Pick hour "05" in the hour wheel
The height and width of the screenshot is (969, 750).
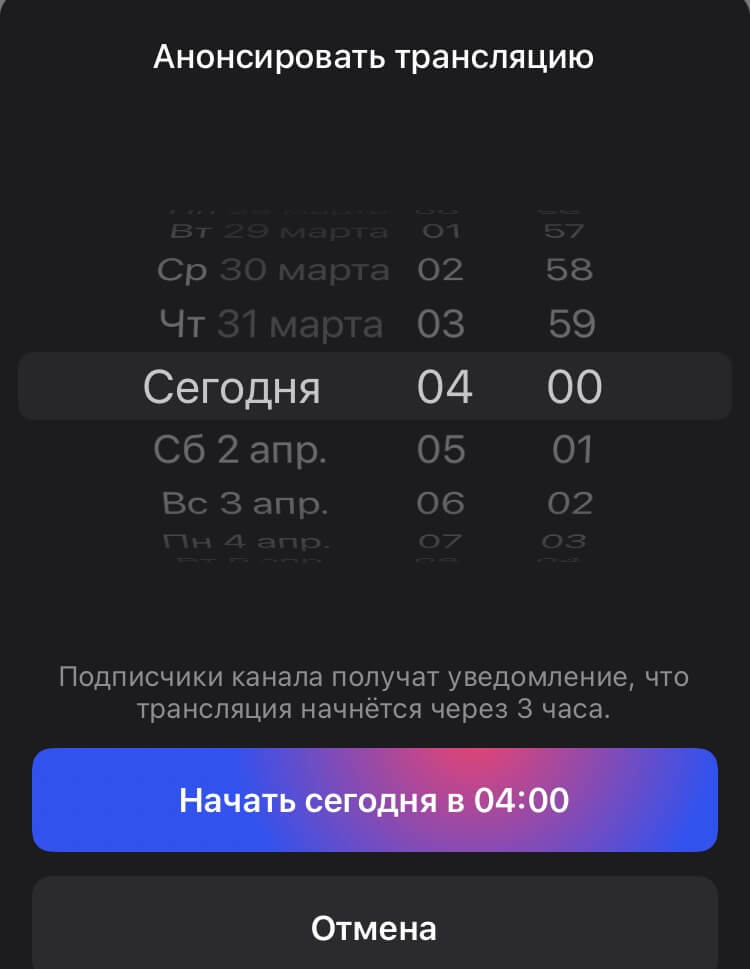443,448
